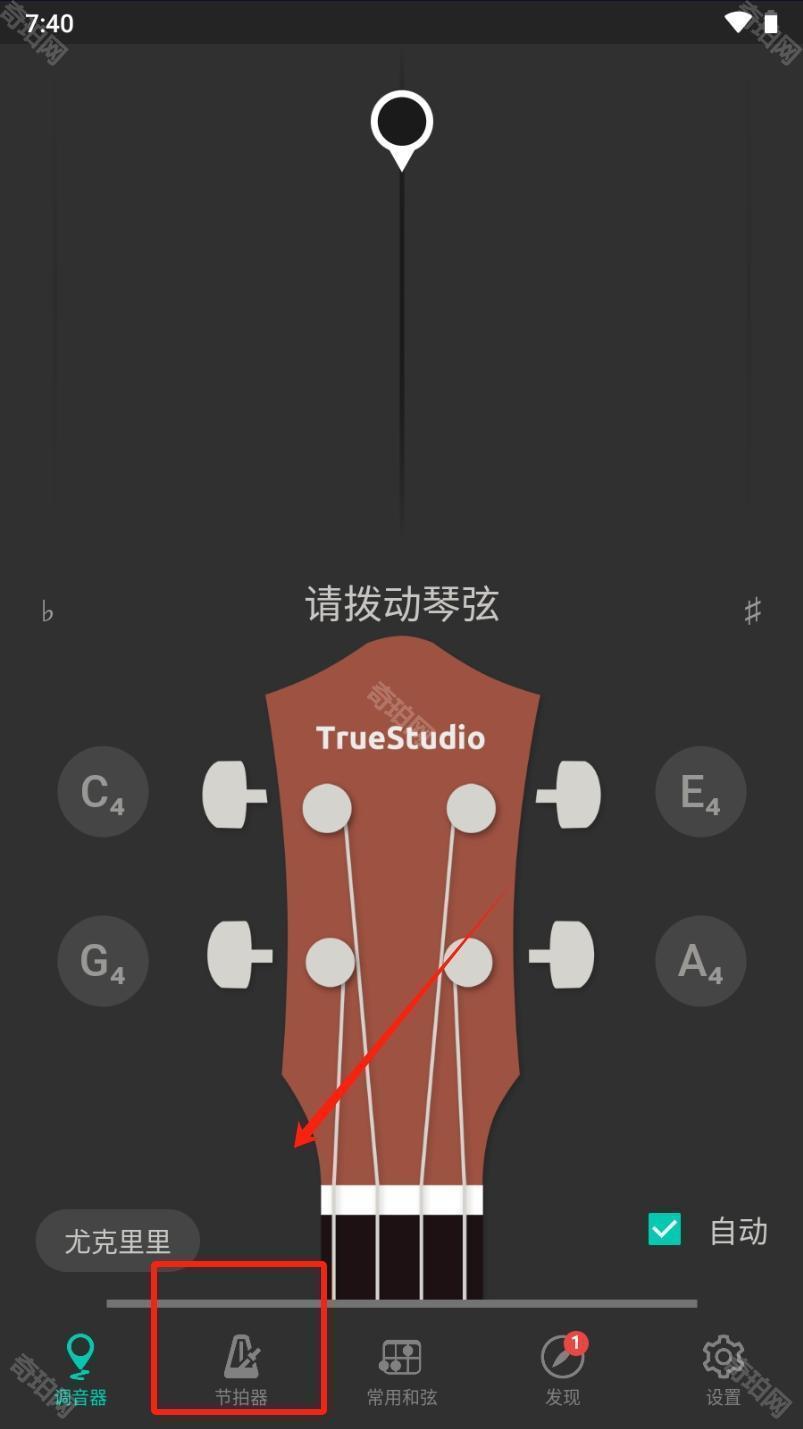Image resolution: width=803 pixels, height=1429 pixels.
Task: Uncheck the 自动 auto mode checkbox
Action: [664, 1229]
